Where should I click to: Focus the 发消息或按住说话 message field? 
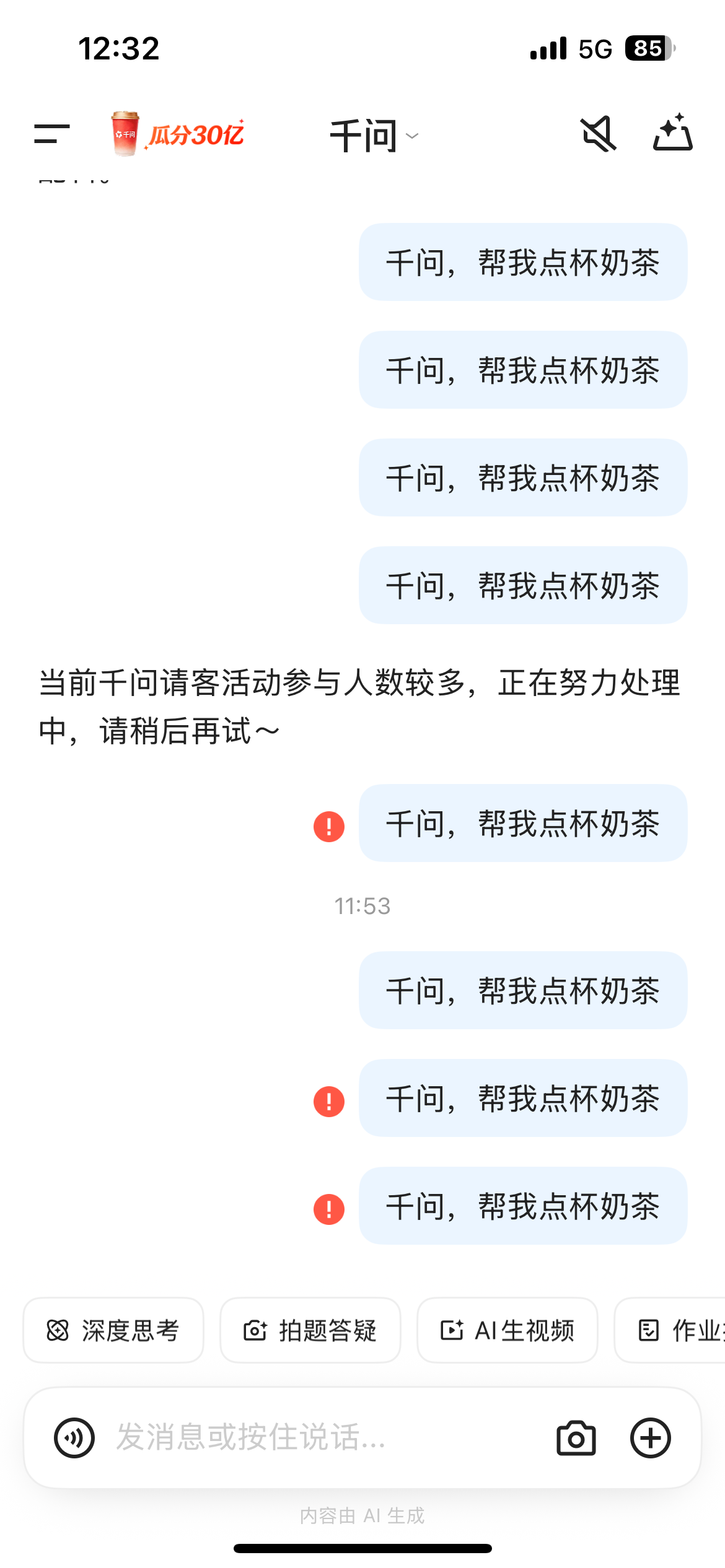tap(310, 1438)
